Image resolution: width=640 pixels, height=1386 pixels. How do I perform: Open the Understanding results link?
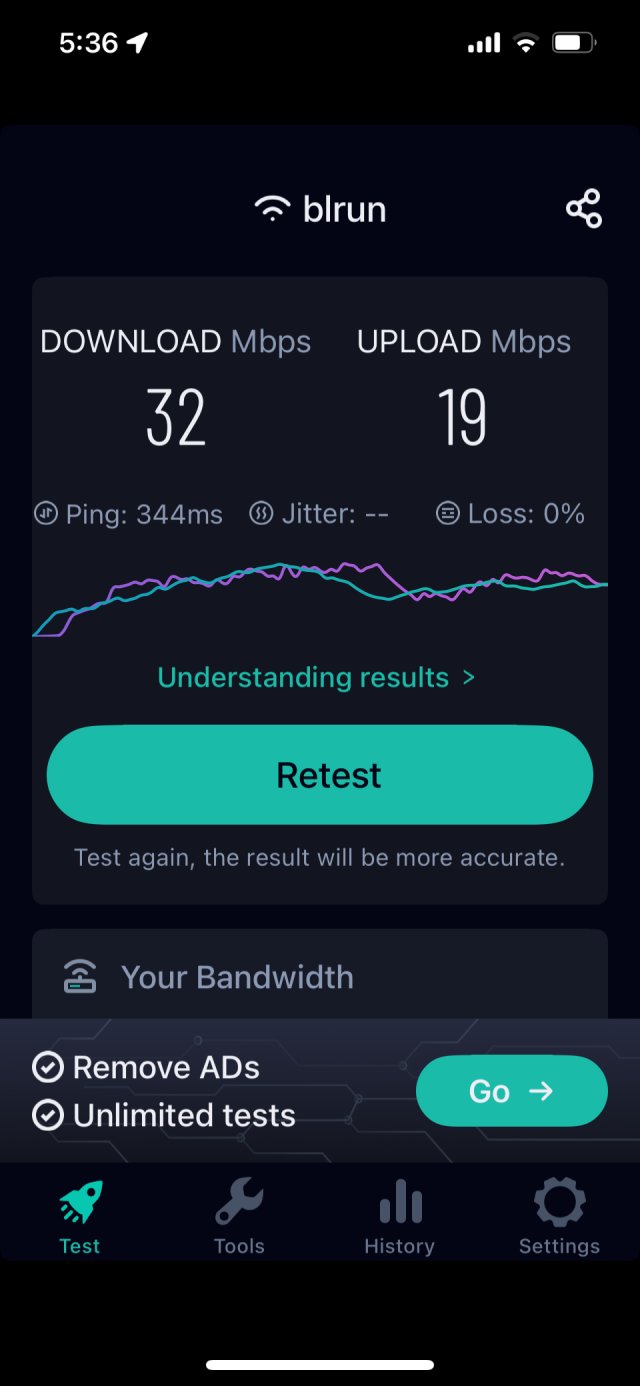point(316,677)
